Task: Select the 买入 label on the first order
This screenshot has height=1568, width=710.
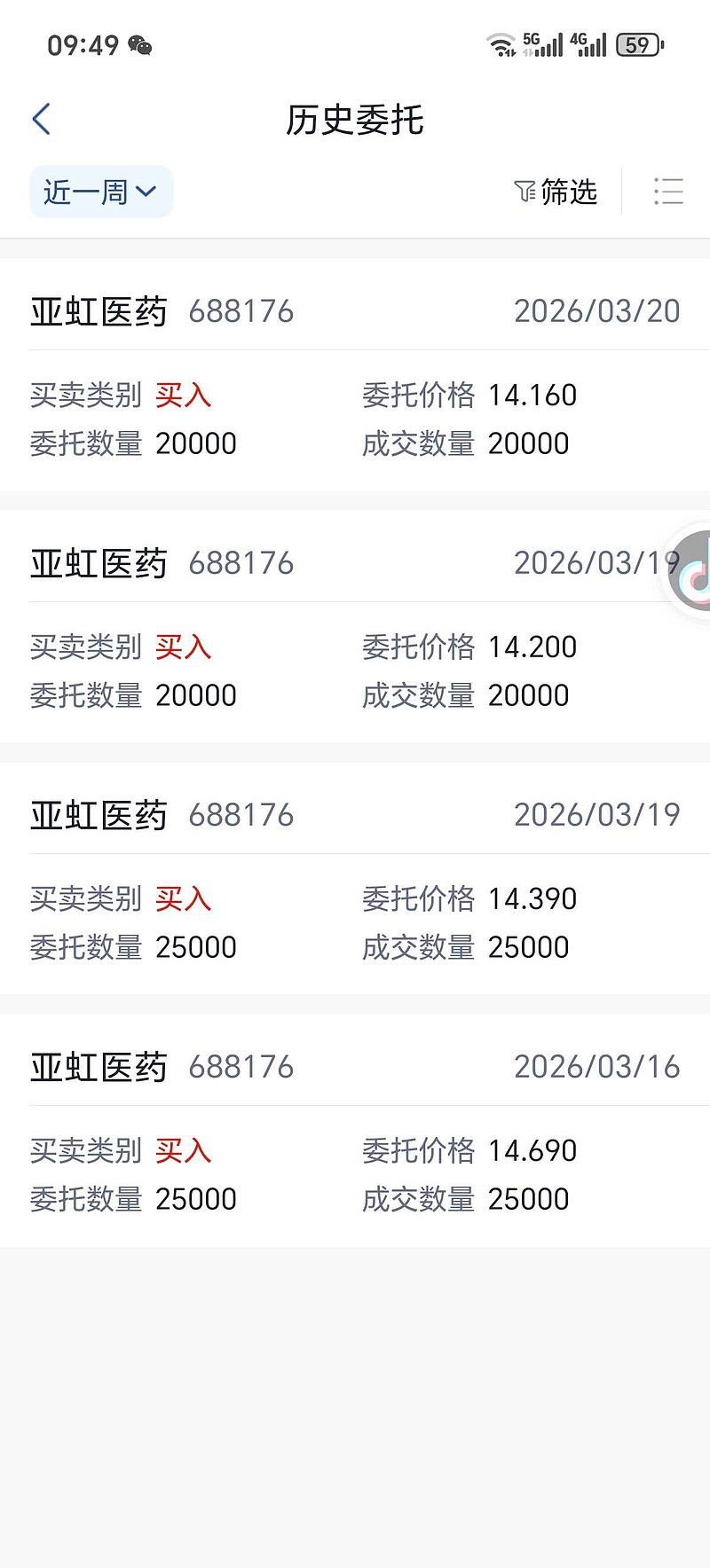Action: click(x=183, y=395)
